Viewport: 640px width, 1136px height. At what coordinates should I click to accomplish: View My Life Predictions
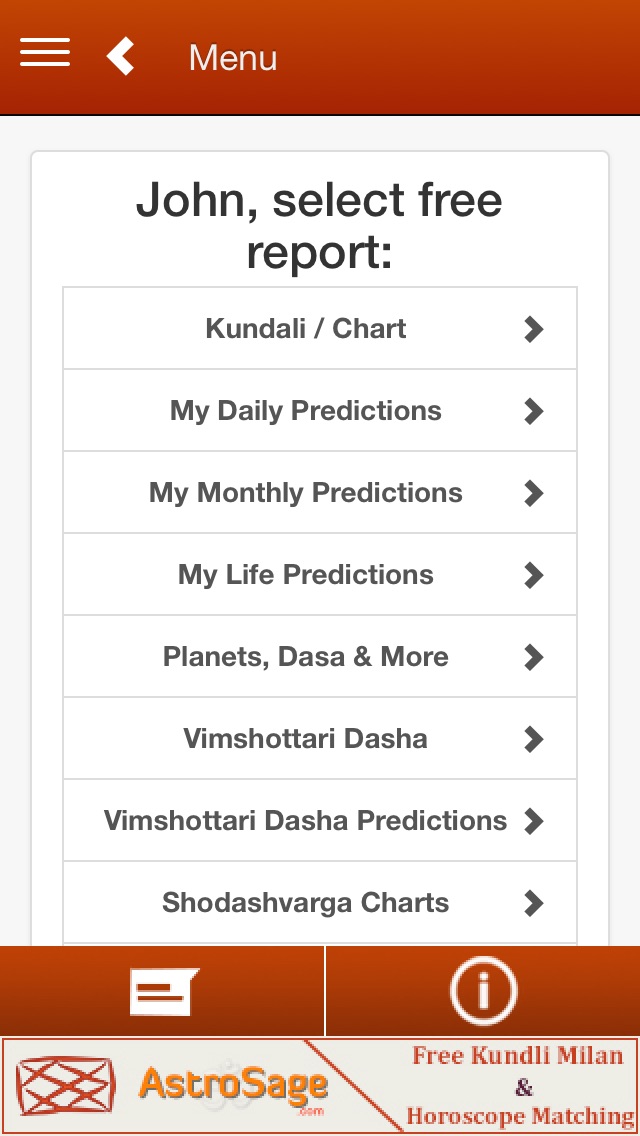coord(320,575)
